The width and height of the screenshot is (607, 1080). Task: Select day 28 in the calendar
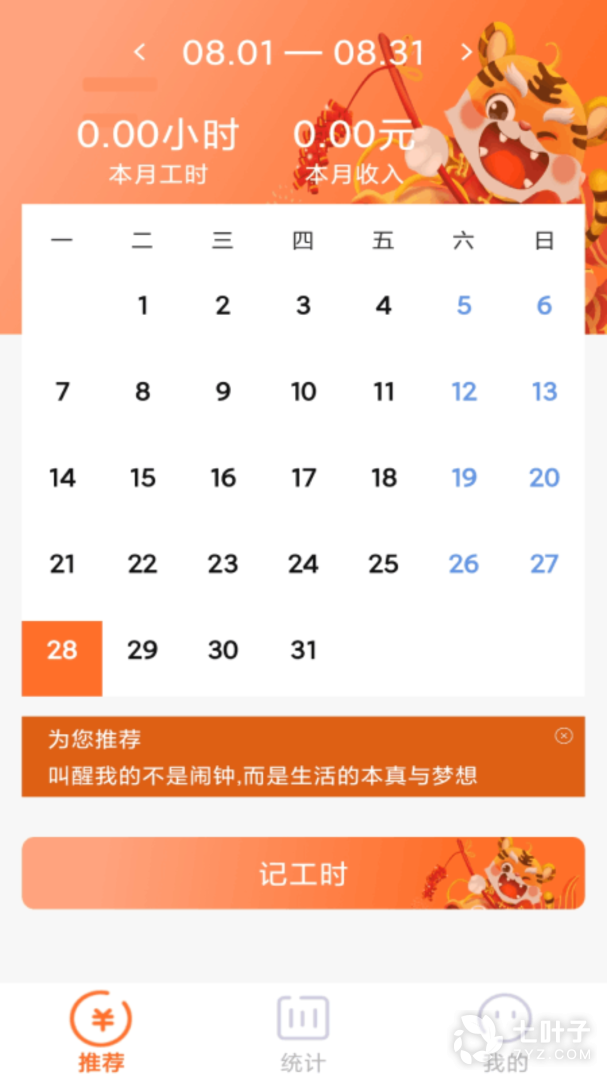[x=62, y=651]
